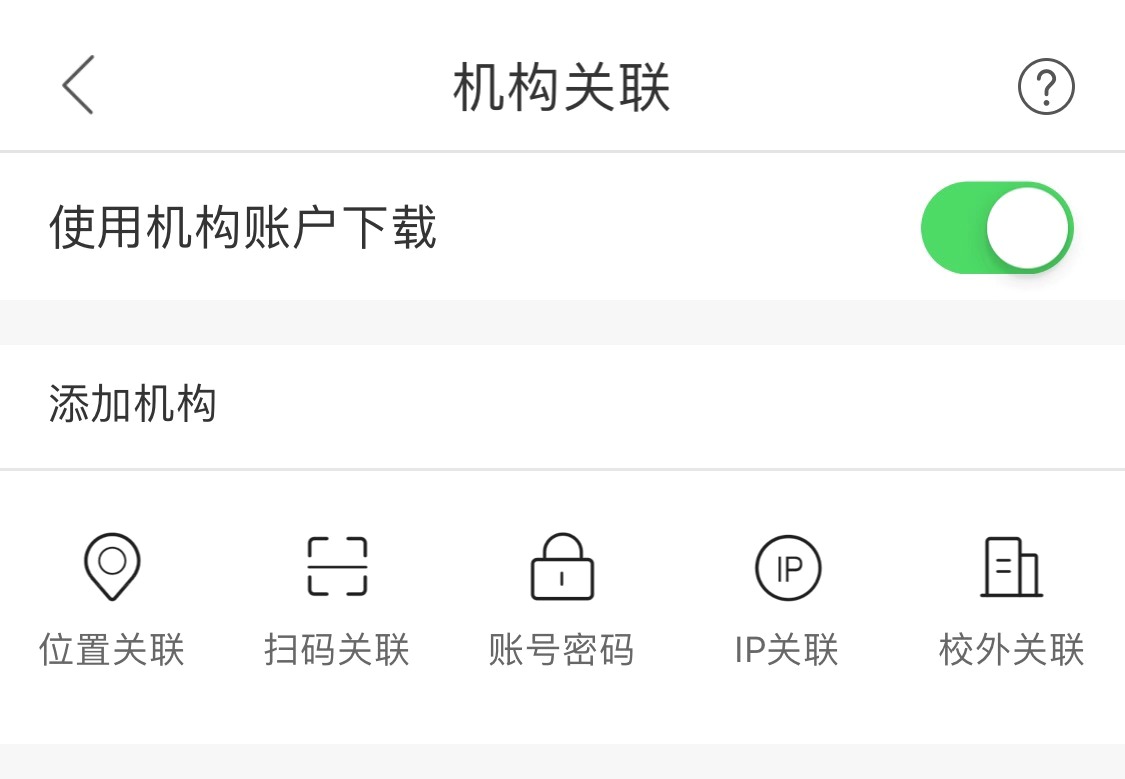Go back from 机构关联 page
1125x779 pixels.
coord(78,86)
